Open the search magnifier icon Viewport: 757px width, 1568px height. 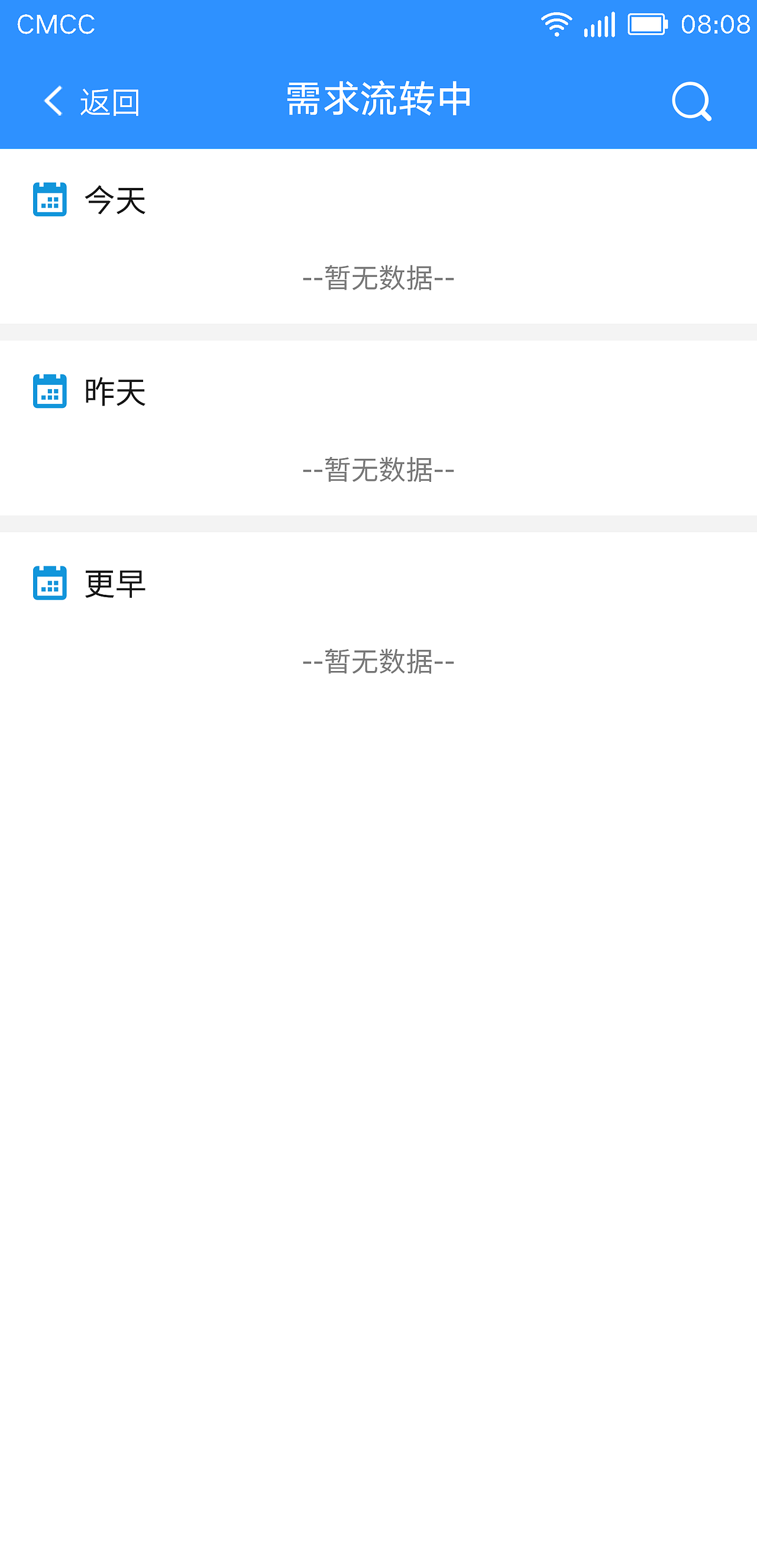[691, 101]
